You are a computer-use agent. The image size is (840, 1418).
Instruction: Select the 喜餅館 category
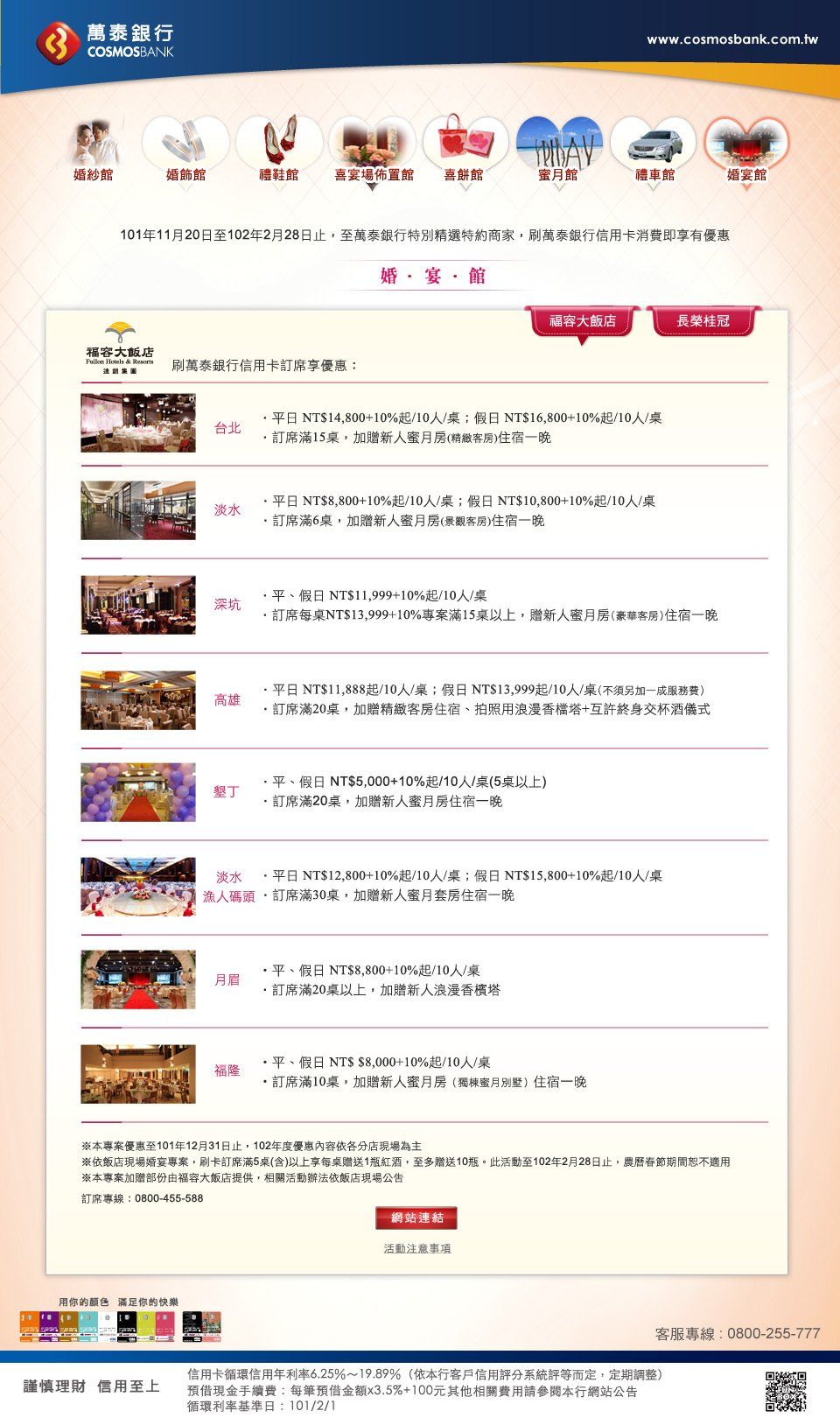click(465, 150)
